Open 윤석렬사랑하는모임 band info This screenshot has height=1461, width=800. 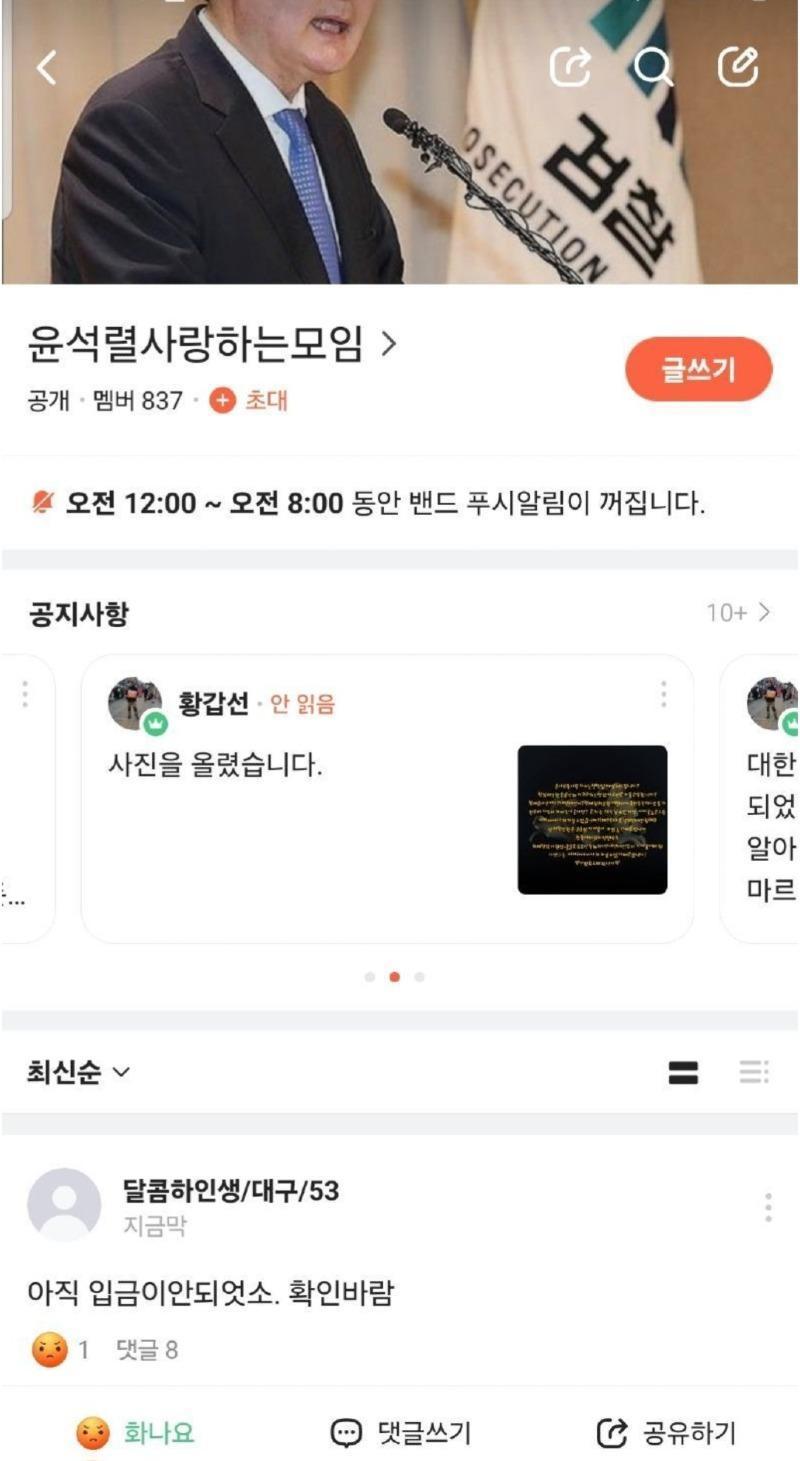point(212,346)
